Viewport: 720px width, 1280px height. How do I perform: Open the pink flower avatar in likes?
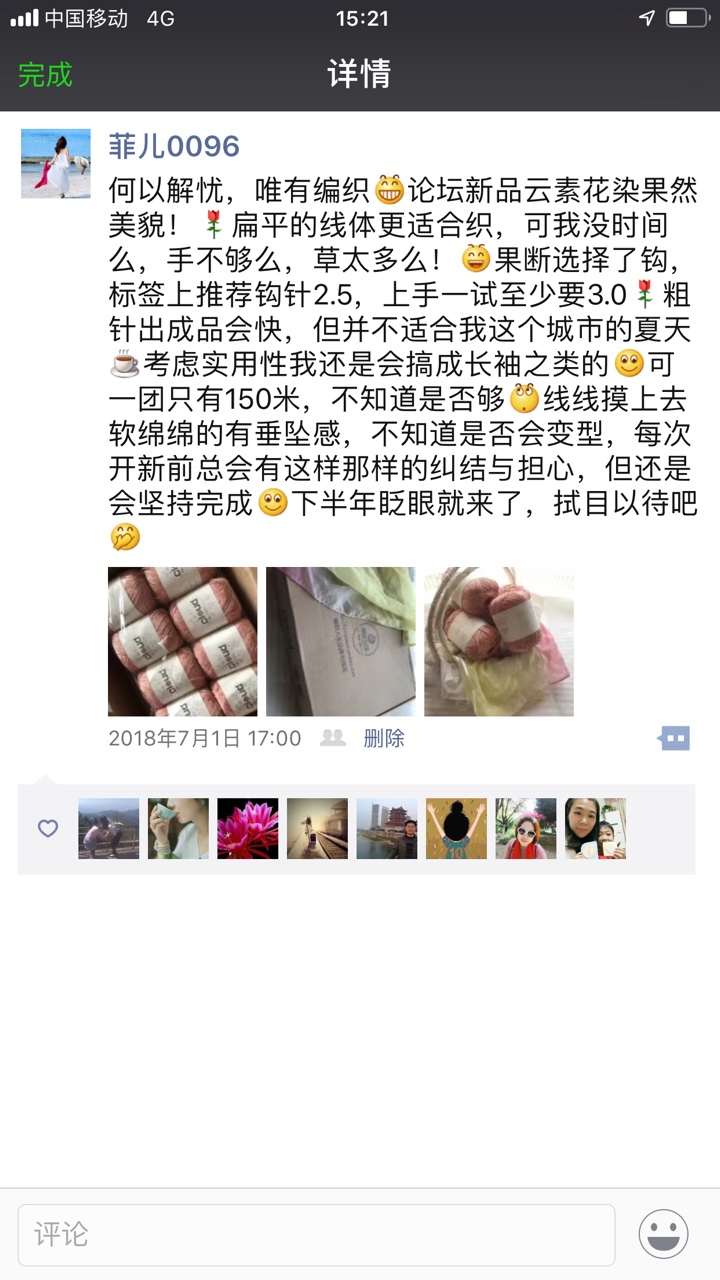click(248, 829)
